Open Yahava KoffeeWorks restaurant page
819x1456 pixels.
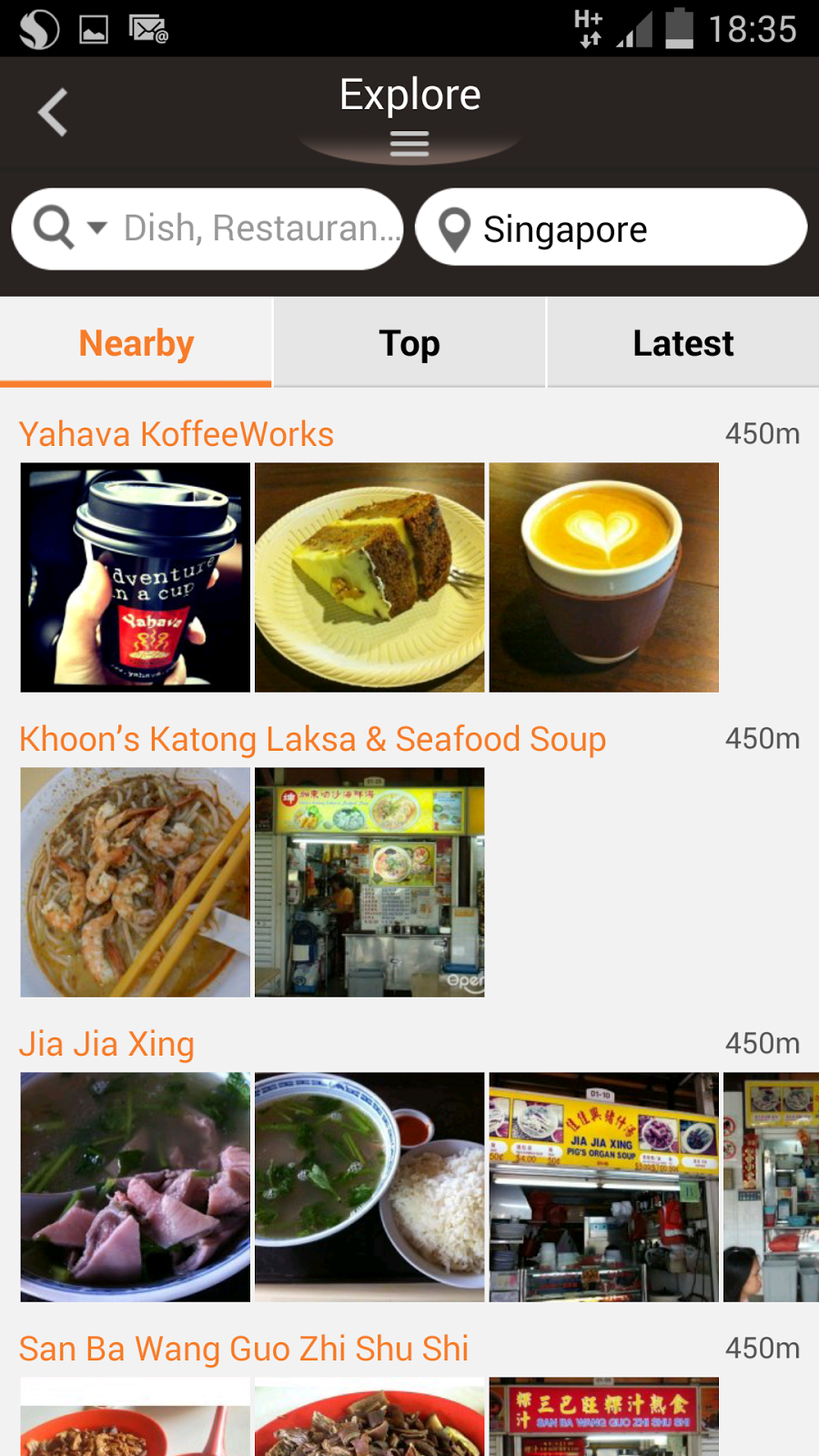[x=177, y=434]
